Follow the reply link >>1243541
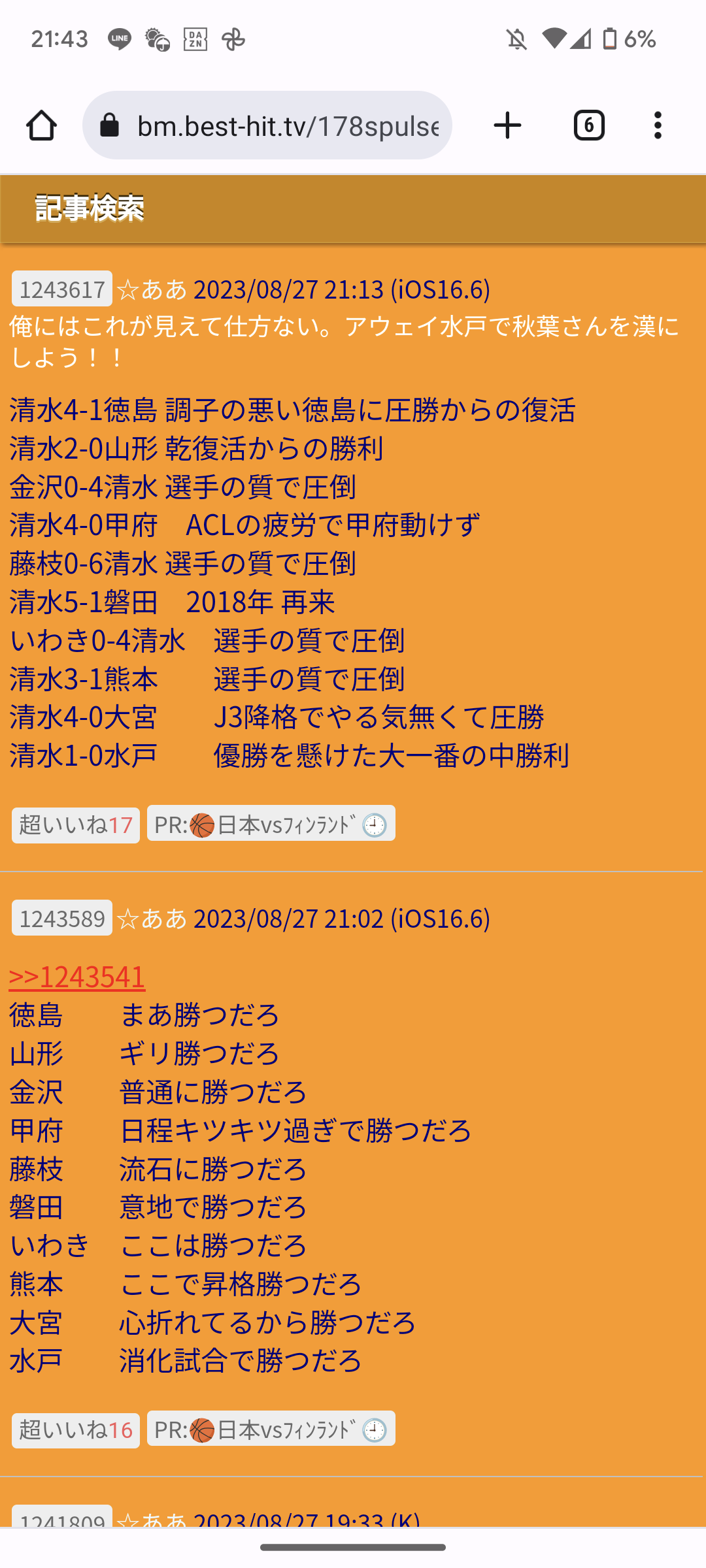The image size is (706, 1568). 77,976
